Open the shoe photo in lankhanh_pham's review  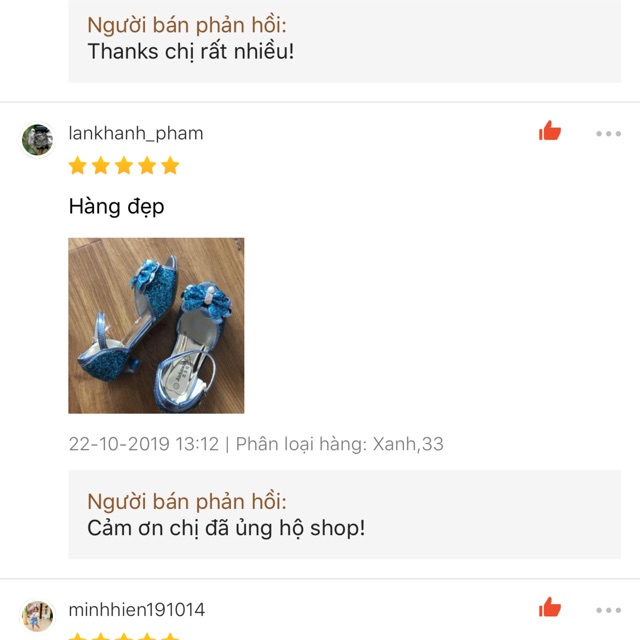[x=156, y=325]
